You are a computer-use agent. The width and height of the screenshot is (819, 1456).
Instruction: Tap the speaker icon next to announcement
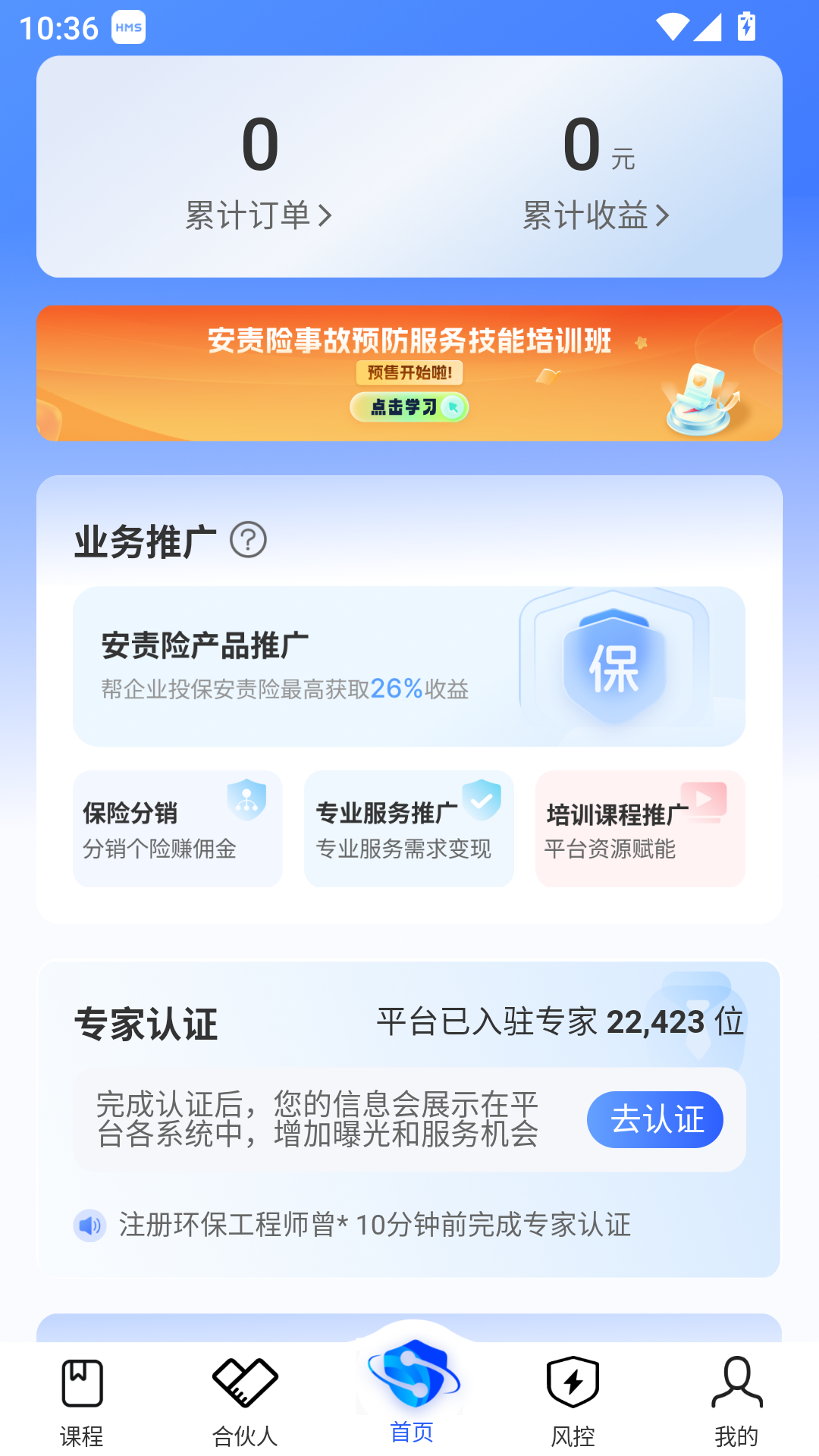pos(89,1223)
